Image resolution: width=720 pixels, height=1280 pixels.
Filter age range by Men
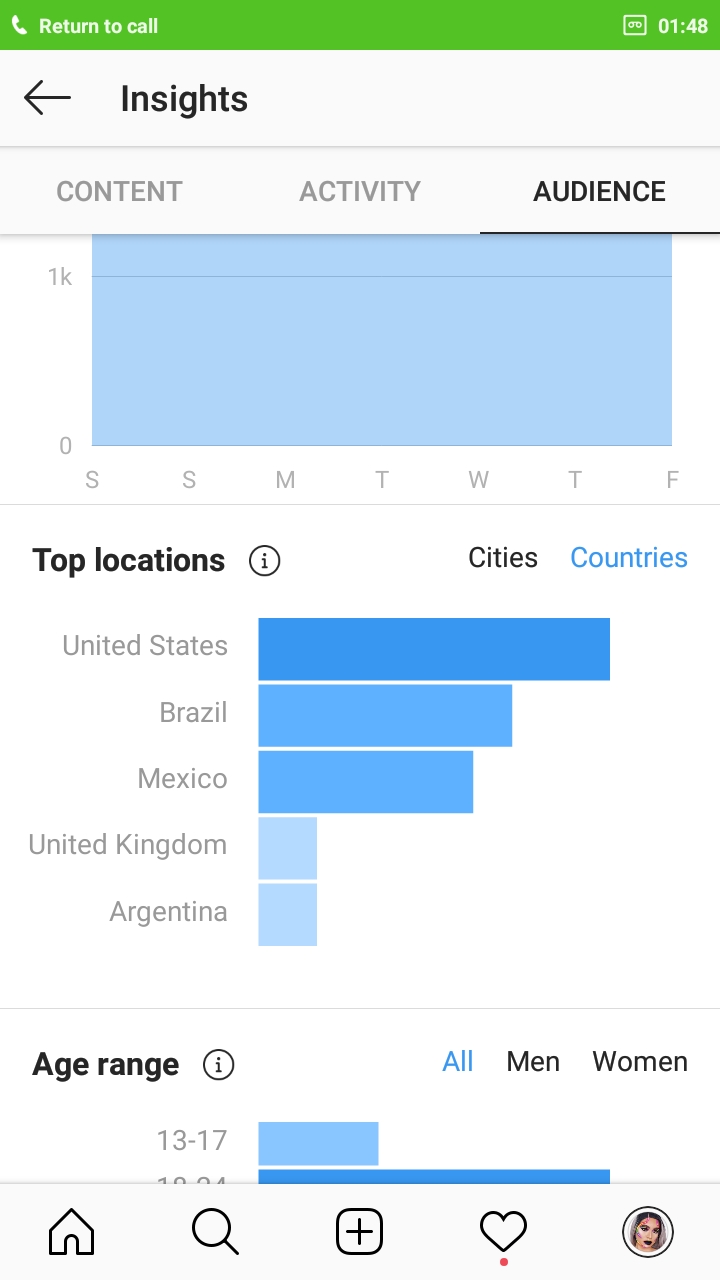pos(533,1062)
